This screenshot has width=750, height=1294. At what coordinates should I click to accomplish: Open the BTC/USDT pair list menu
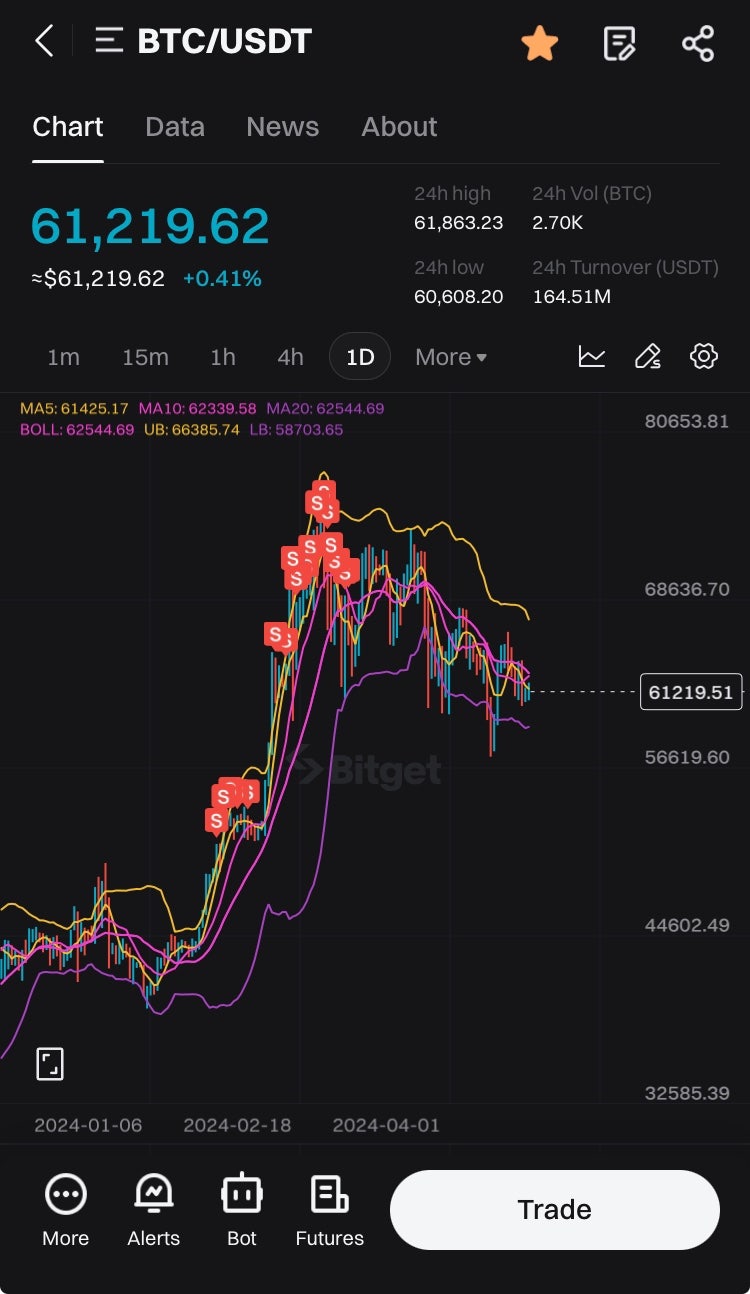pos(109,42)
